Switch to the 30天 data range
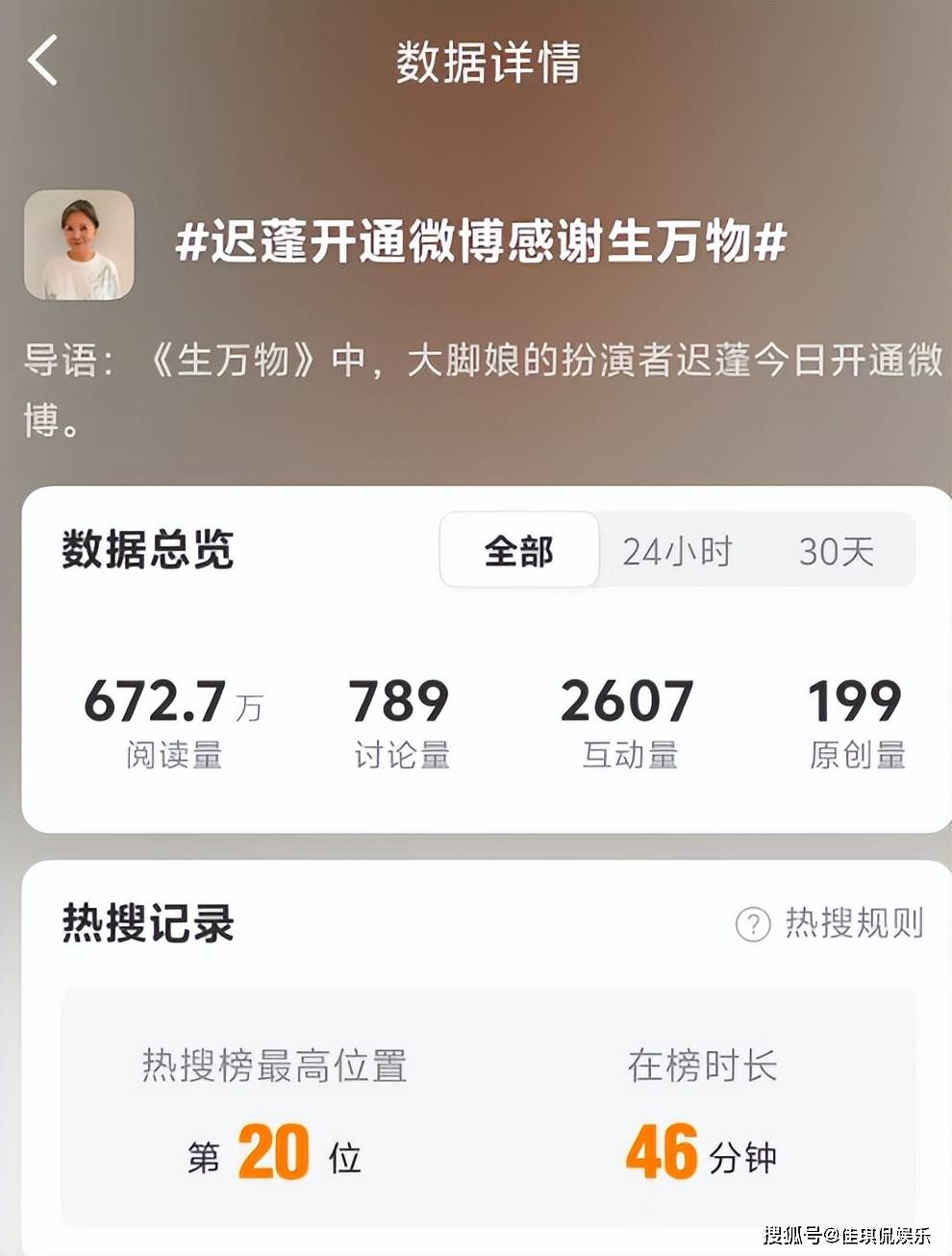Viewport: 952px width, 1256px height. [x=836, y=551]
